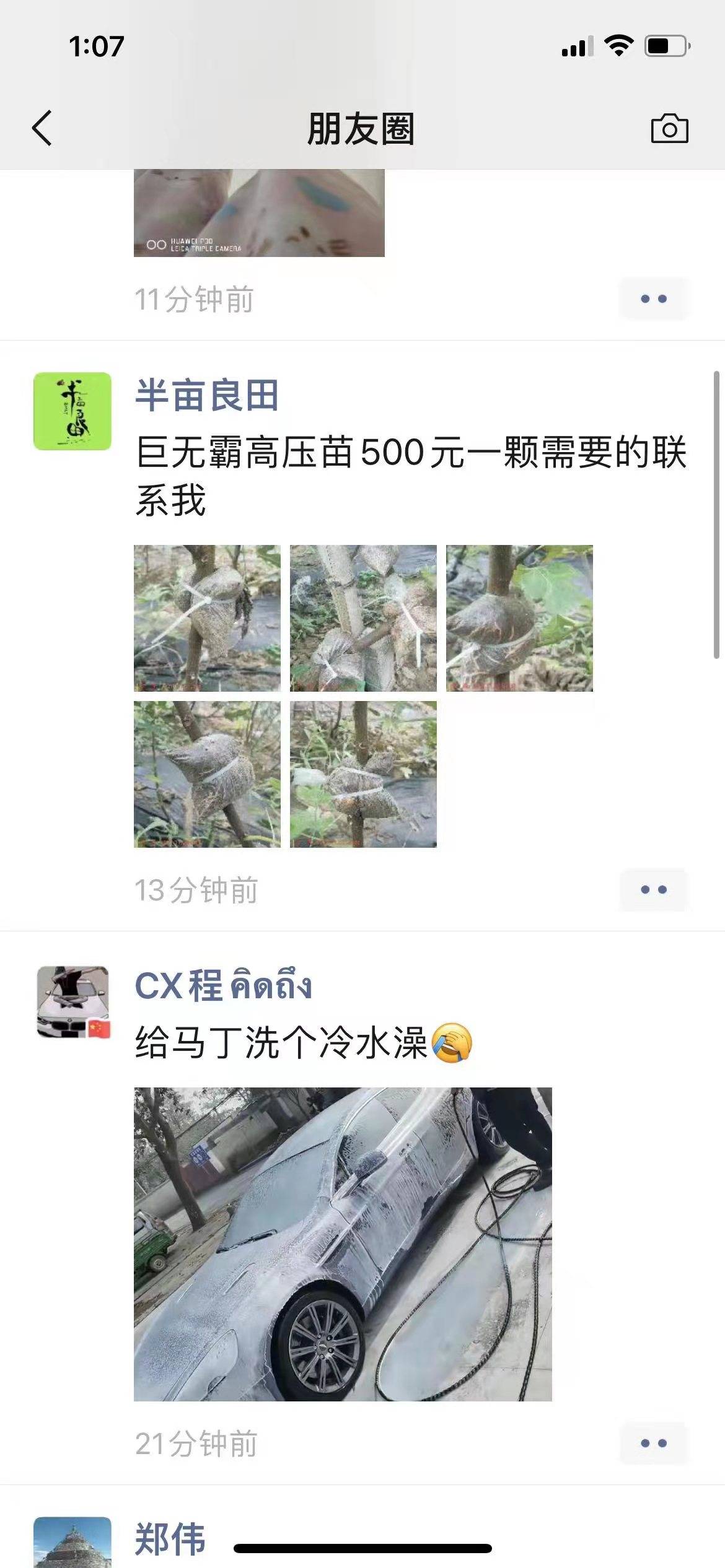View second photo in 半亩良田's post
The image size is (725, 1568).
tap(363, 618)
